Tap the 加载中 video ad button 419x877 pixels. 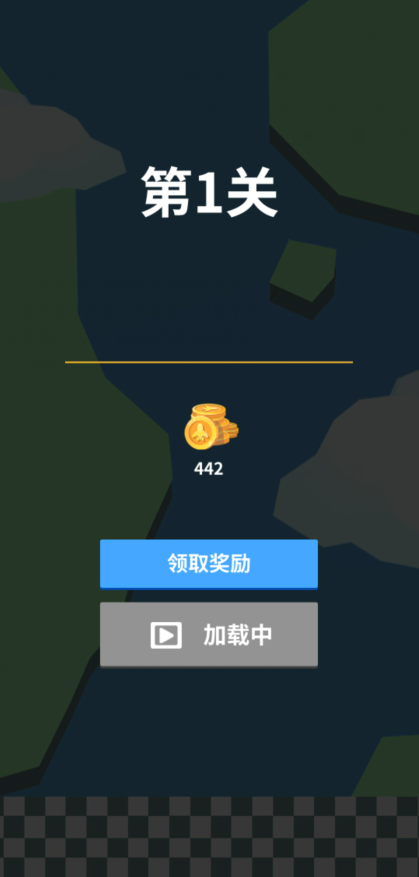click(209, 634)
